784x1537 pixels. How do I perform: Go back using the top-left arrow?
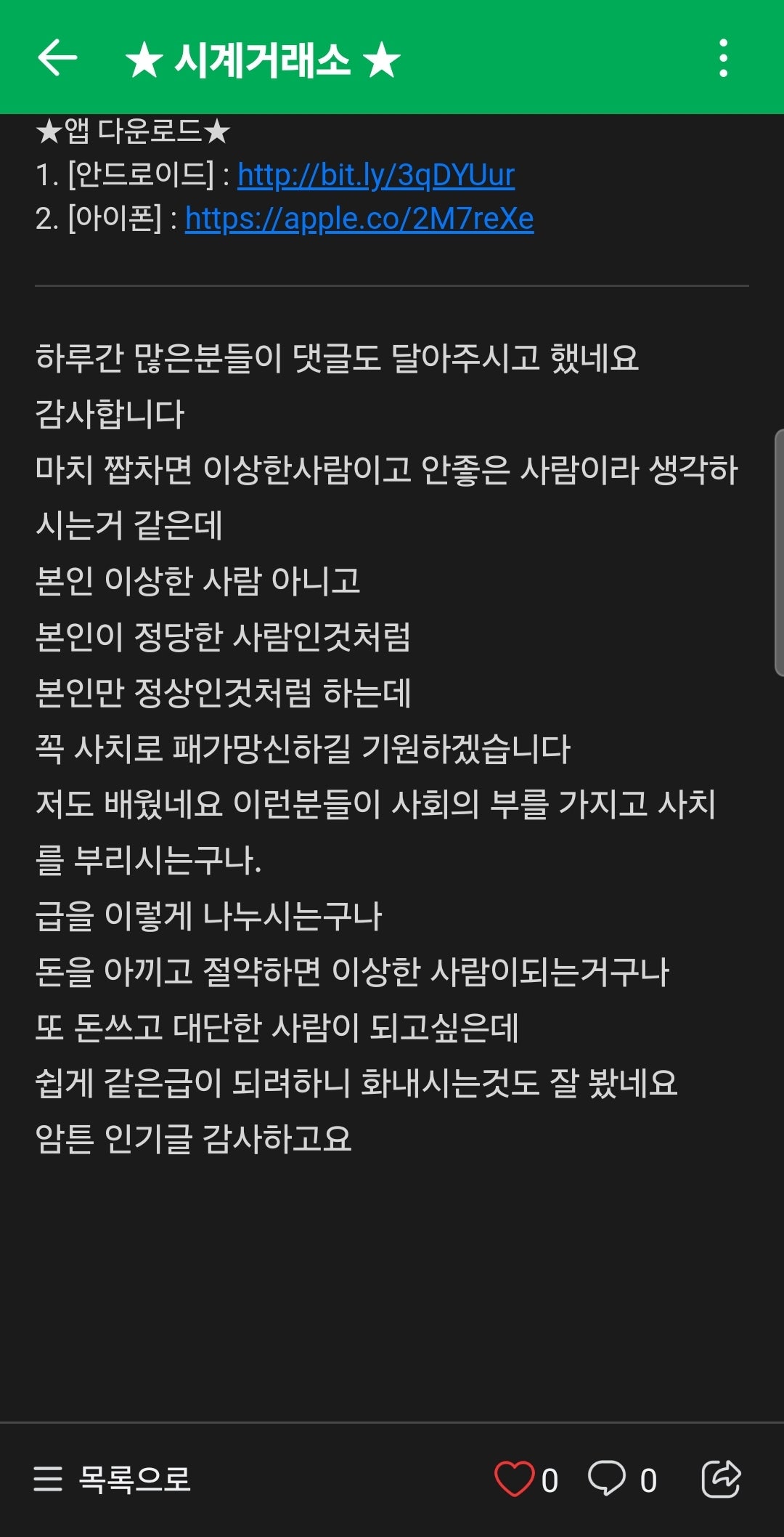click(x=57, y=58)
